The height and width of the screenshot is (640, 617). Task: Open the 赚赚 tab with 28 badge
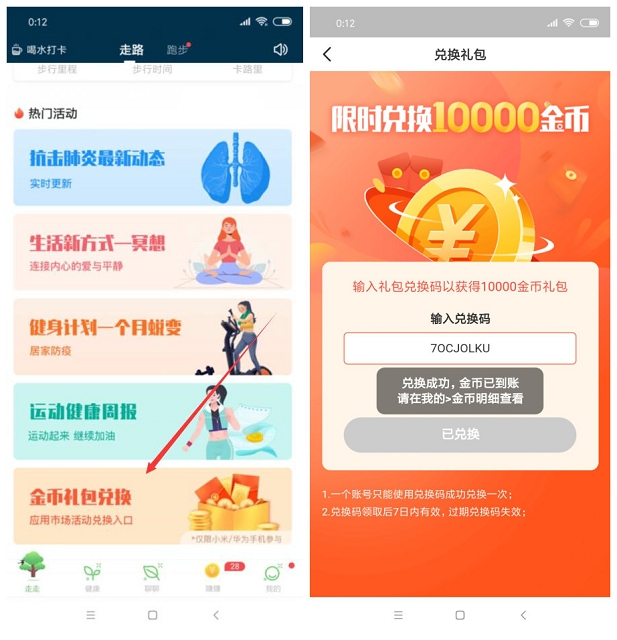(212, 576)
